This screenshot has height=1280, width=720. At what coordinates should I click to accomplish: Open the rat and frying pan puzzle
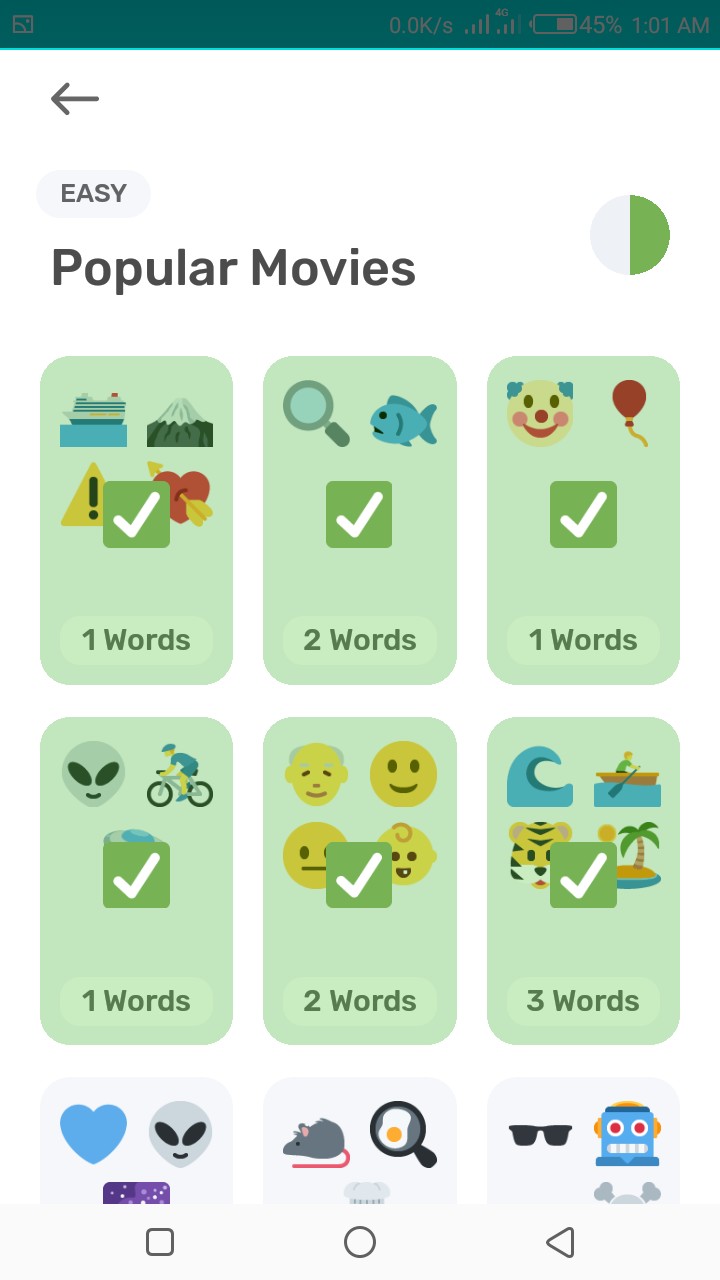tap(360, 1140)
